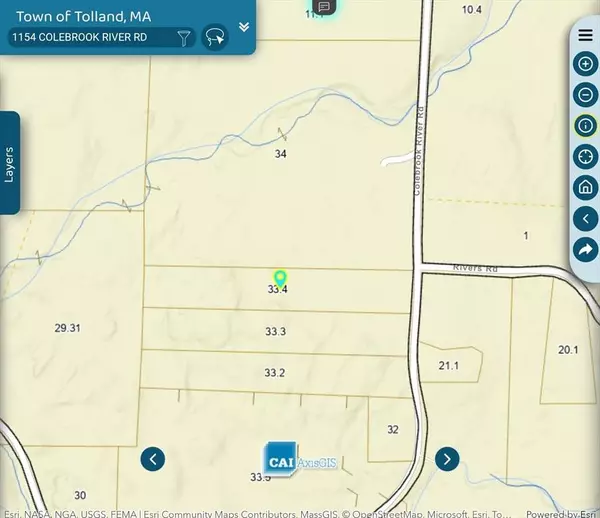Return map to home extent
The image size is (600, 518).
[586, 187]
